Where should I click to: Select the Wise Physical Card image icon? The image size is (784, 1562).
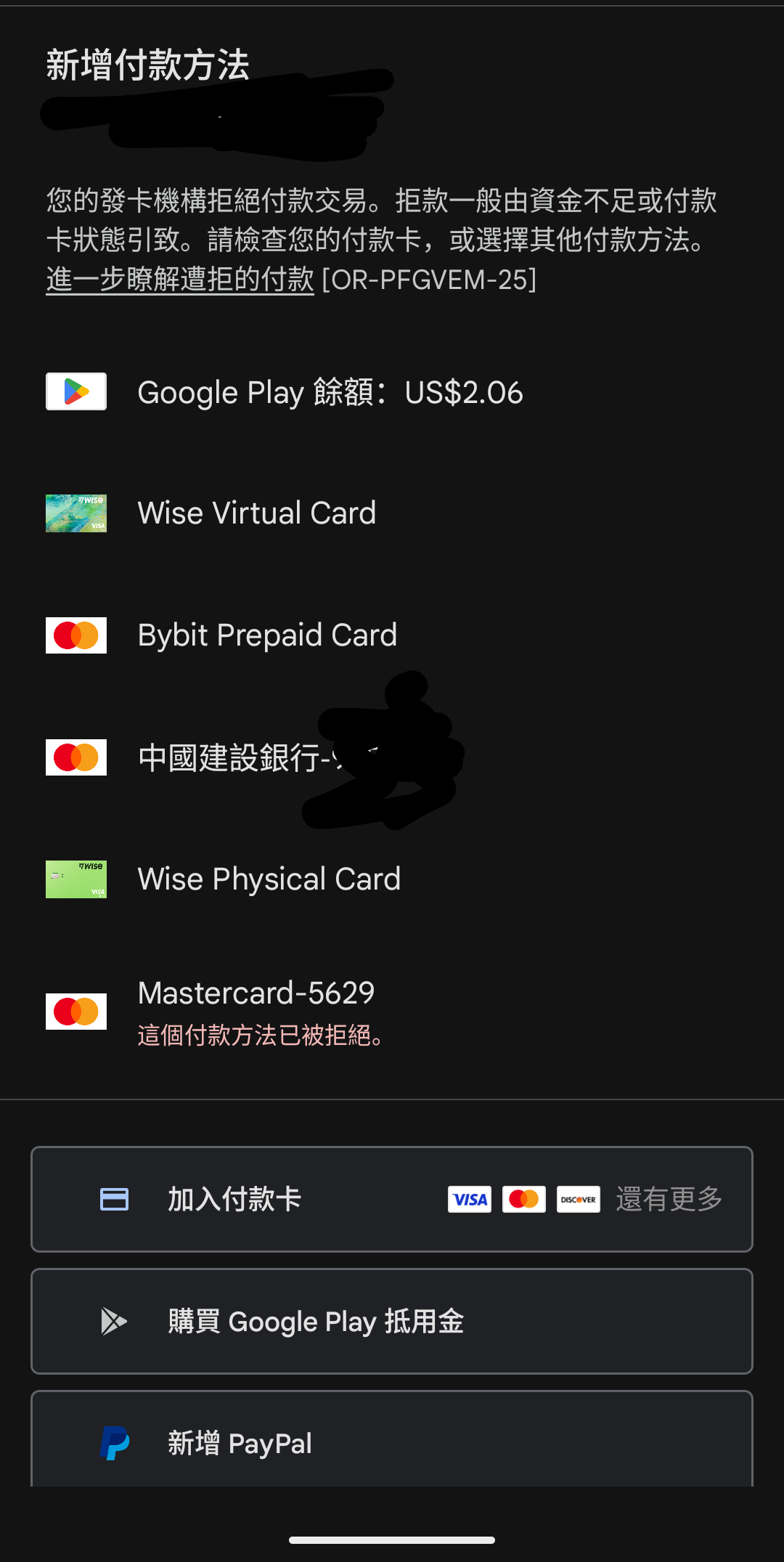[75, 879]
